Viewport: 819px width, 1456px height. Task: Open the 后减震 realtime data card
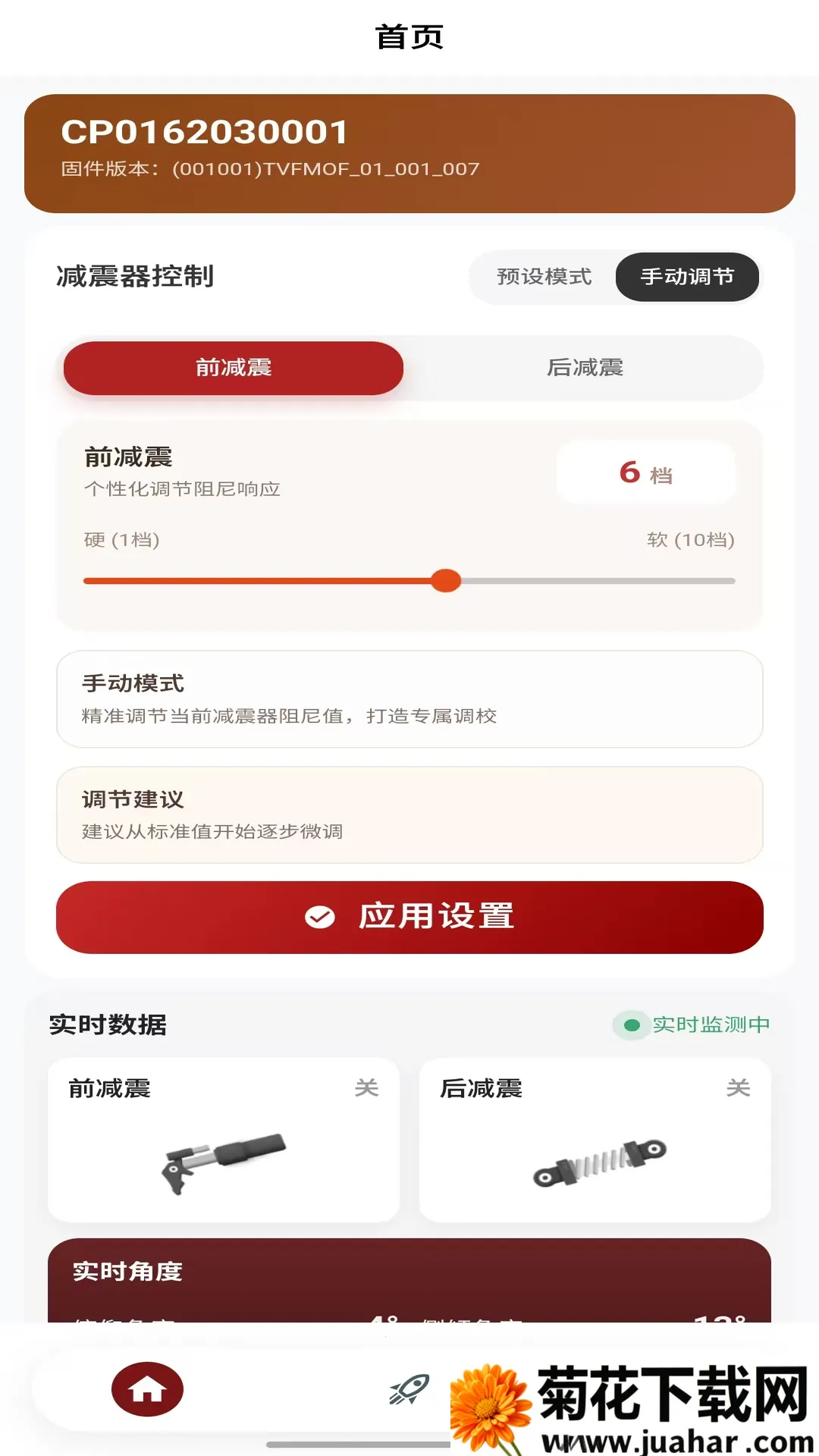[x=595, y=1140]
